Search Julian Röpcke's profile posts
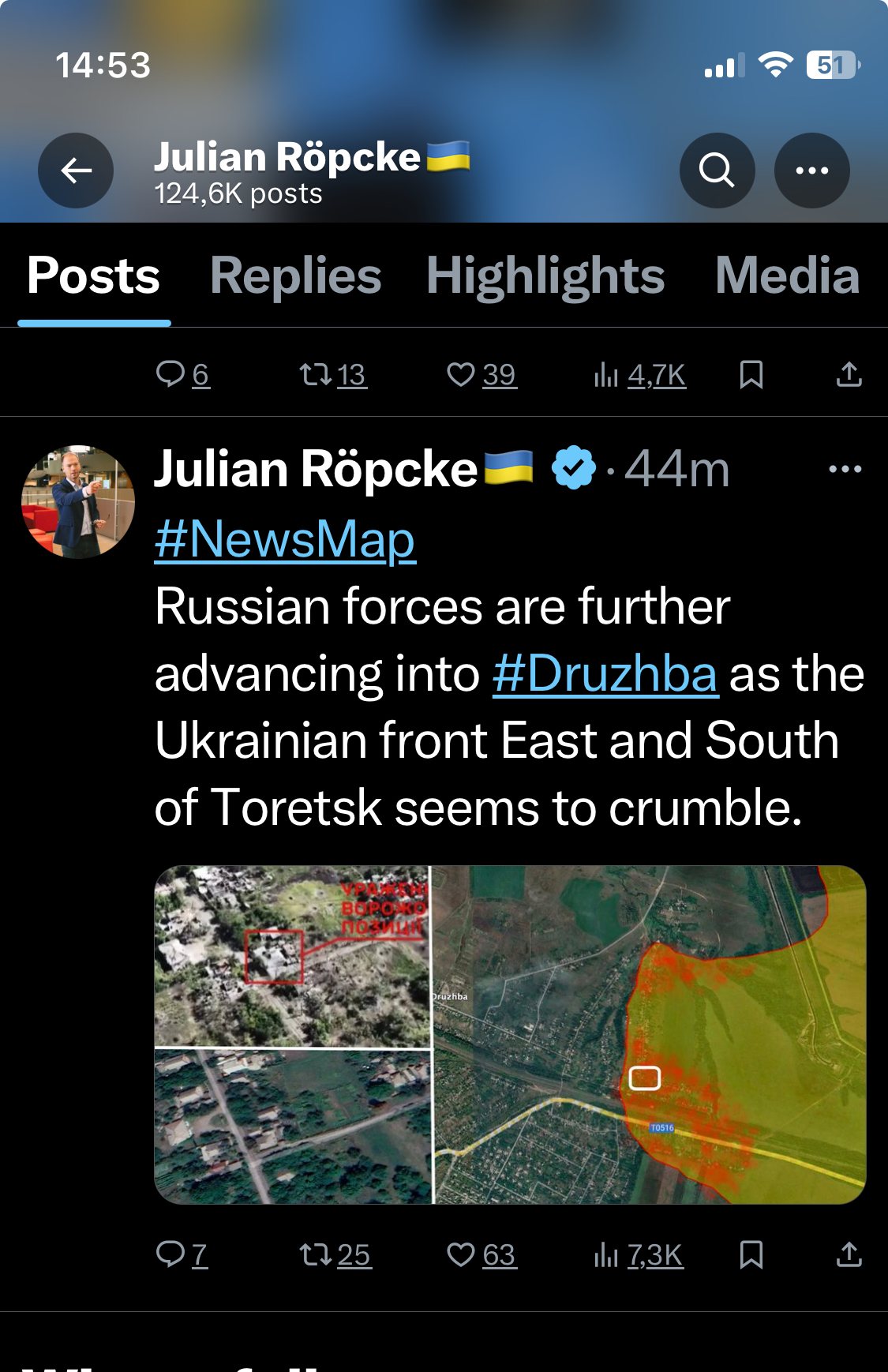Viewport: 888px width, 1372px height. [x=717, y=171]
